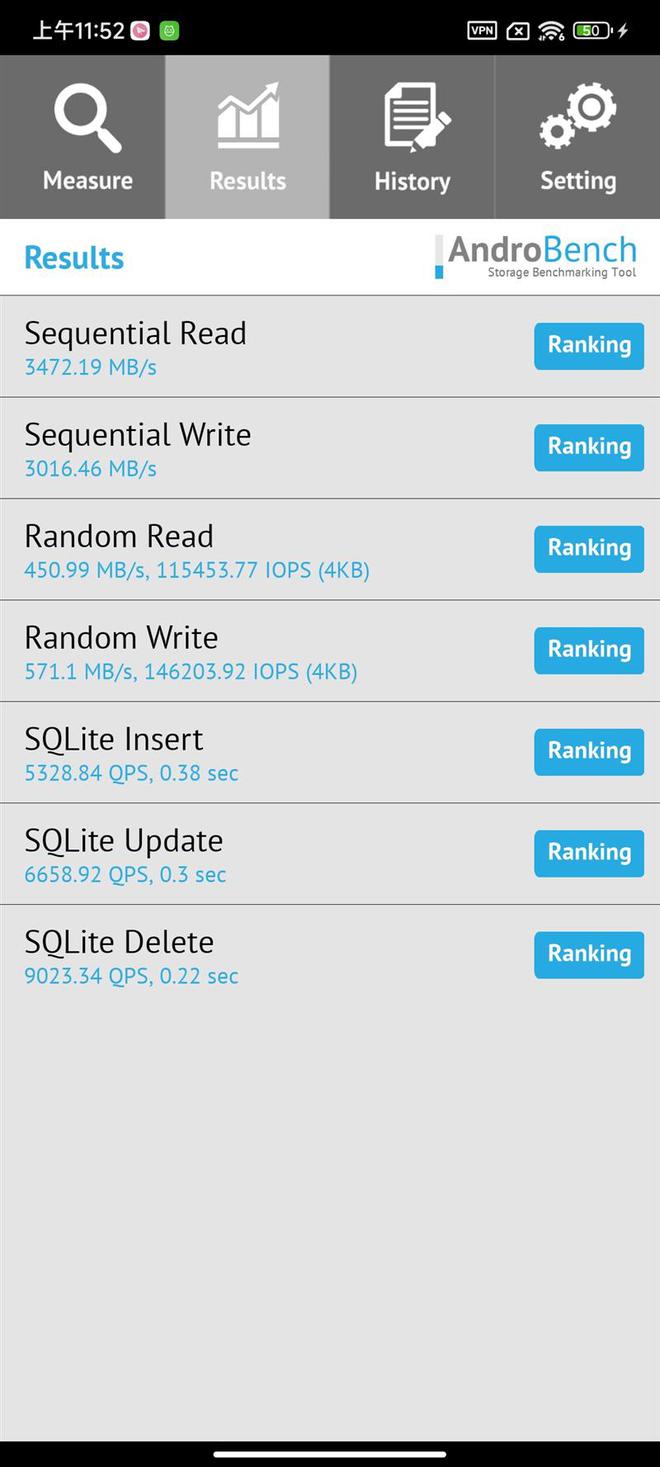Open Ranking for Random Read

point(588,549)
